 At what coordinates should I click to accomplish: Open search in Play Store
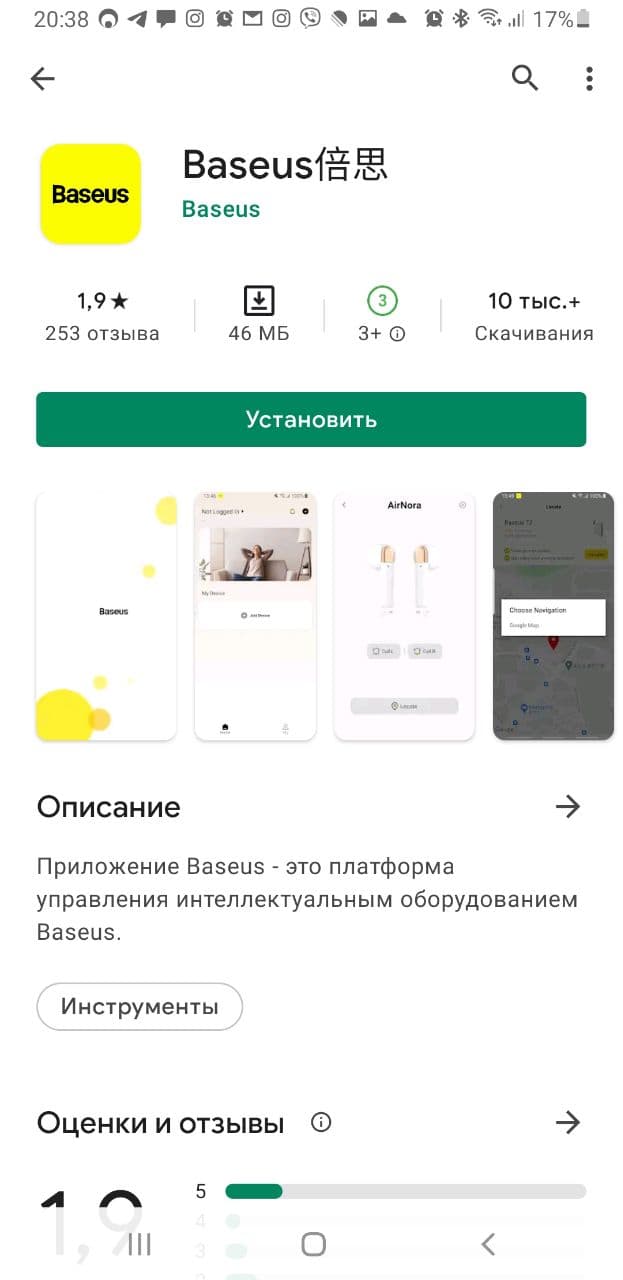[525, 78]
